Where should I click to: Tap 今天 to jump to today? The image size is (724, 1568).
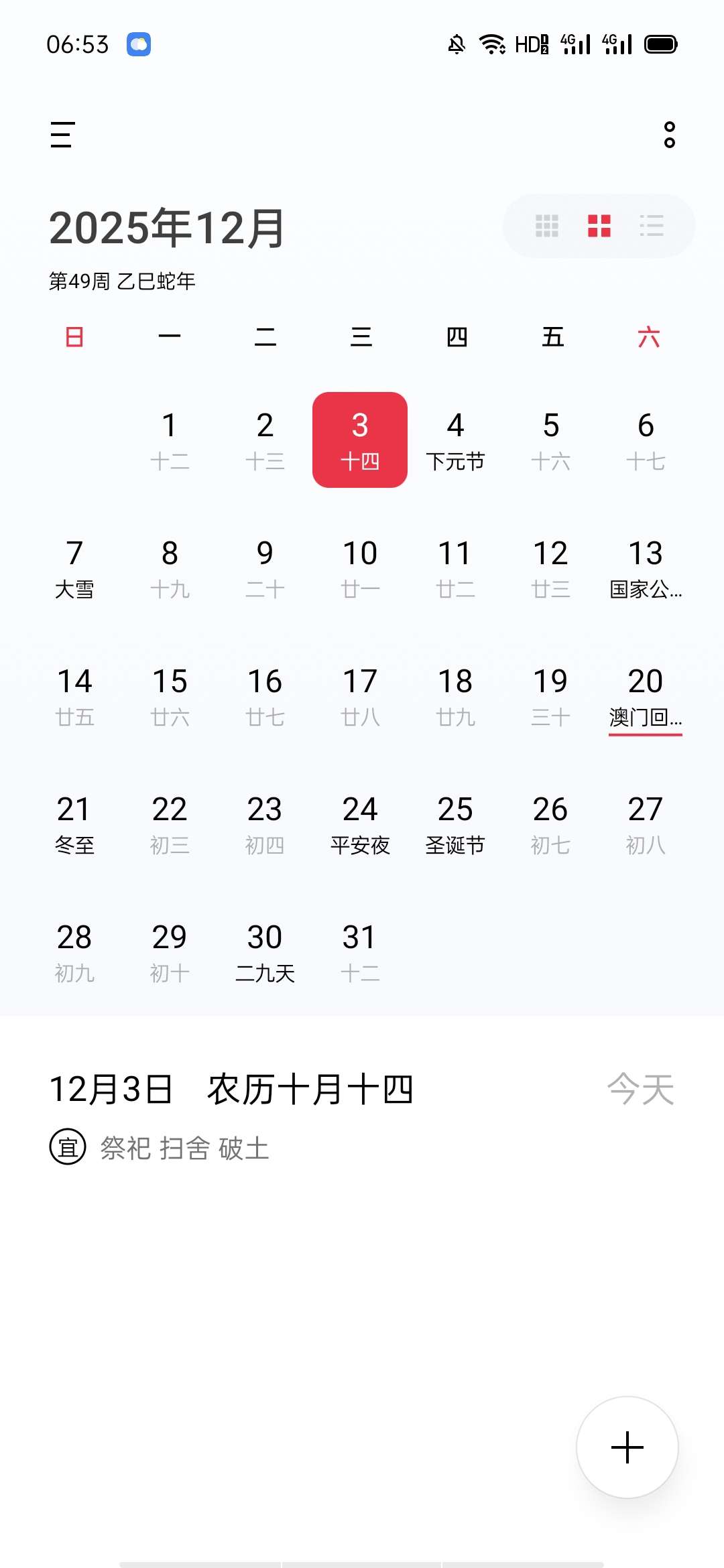pos(640,1089)
